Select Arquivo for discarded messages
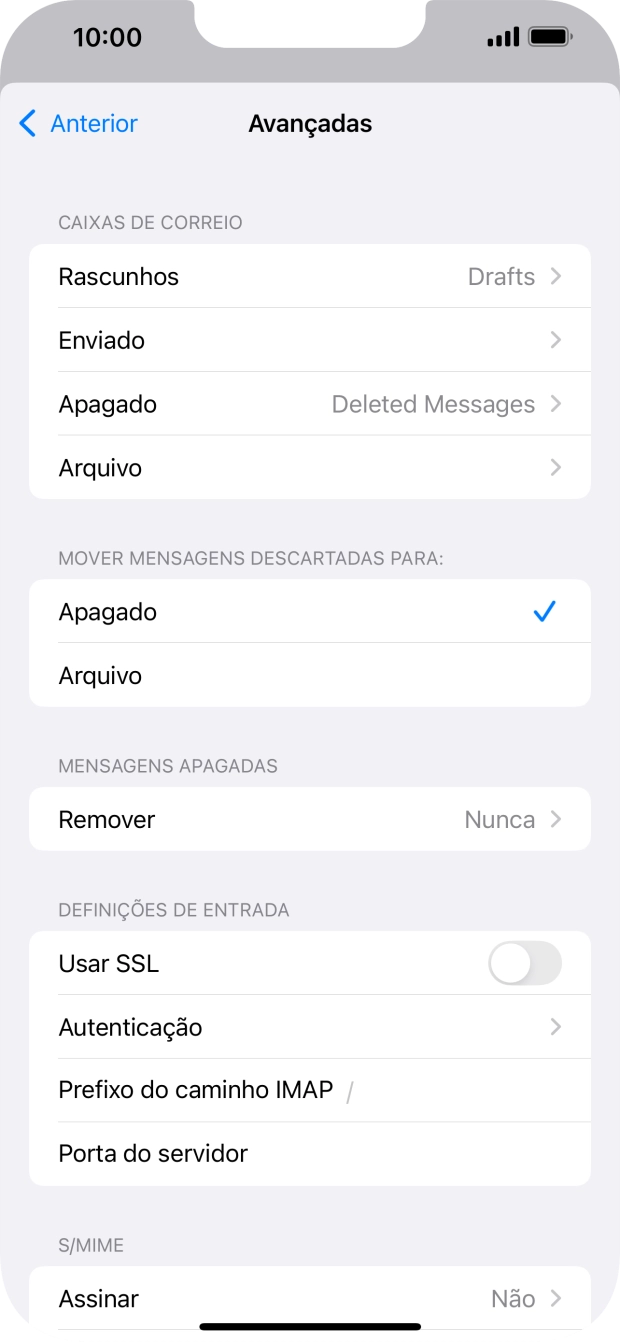The width and height of the screenshot is (620, 1342). tap(310, 676)
